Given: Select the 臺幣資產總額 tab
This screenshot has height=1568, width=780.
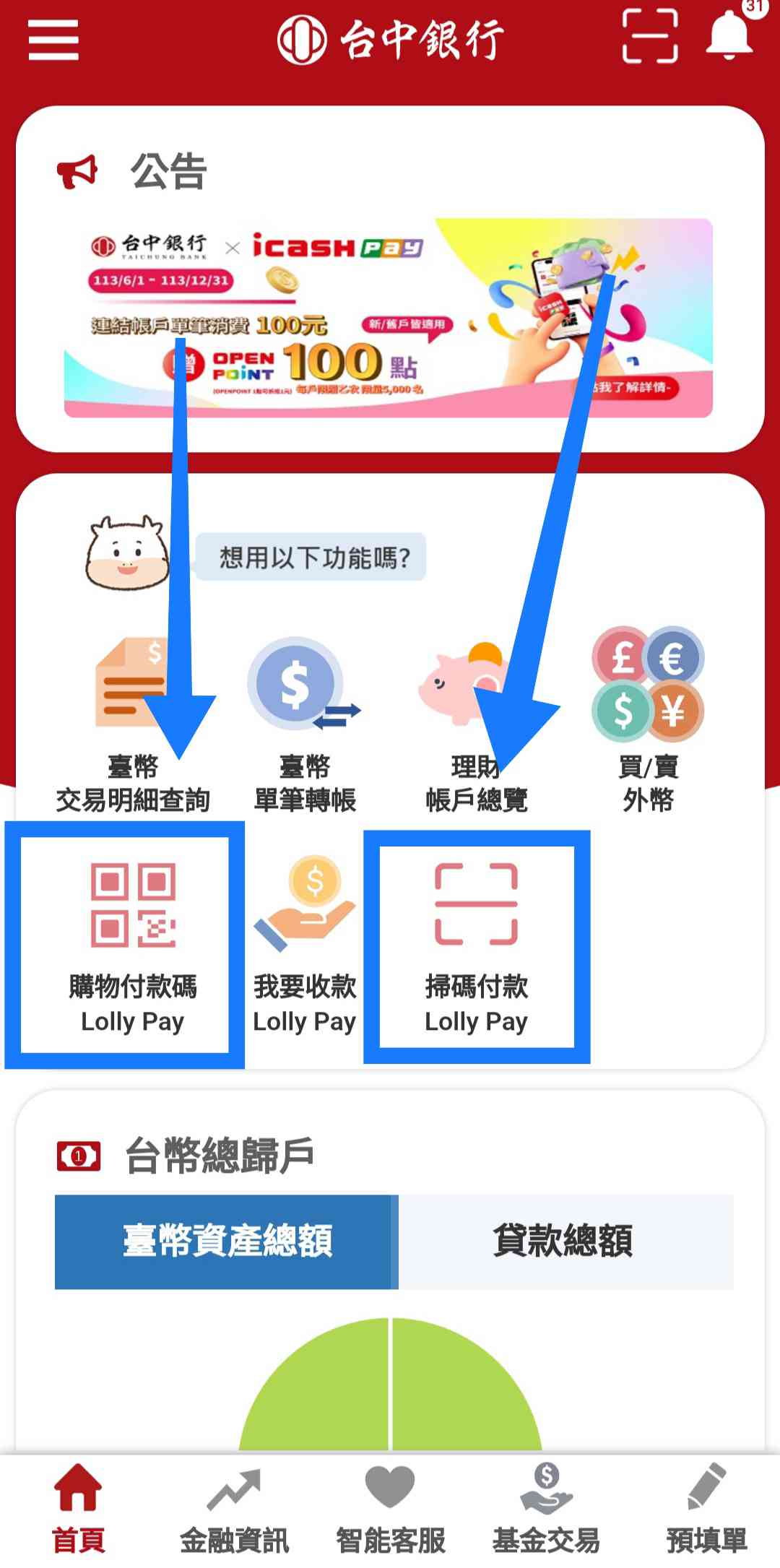Looking at the screenshot, I should 226,1242.
